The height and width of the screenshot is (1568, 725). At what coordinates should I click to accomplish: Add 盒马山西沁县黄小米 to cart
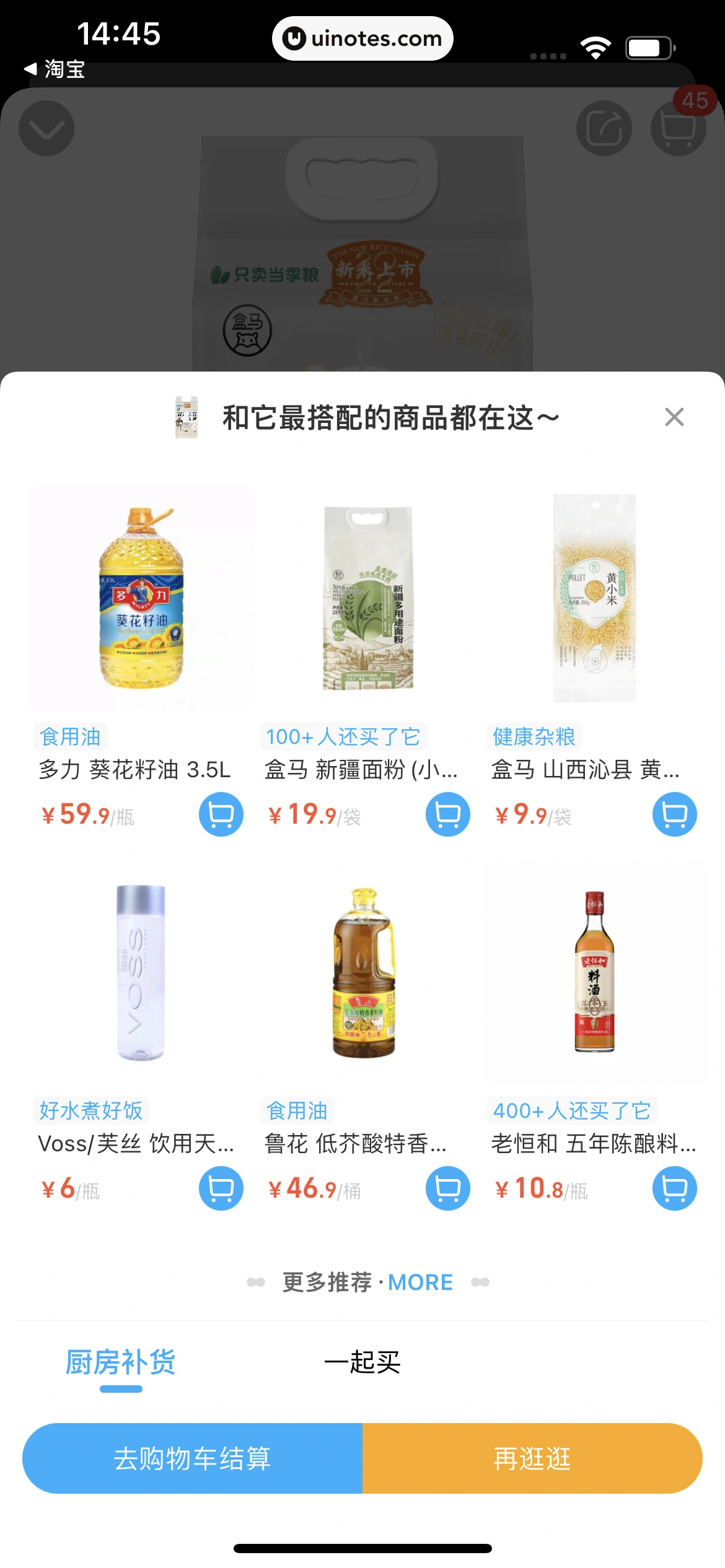point(674,814)
